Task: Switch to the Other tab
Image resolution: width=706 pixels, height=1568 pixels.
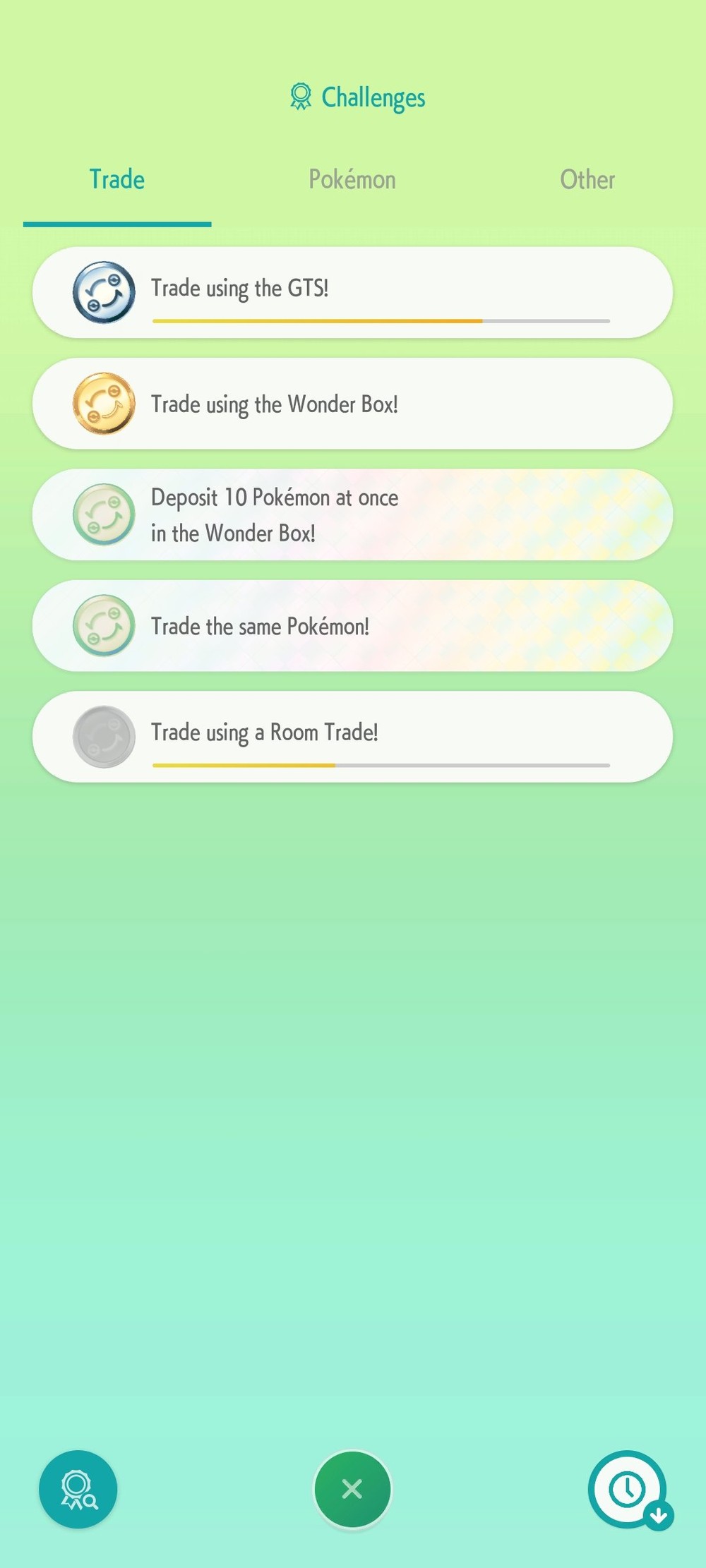Action: (x=587, y=180)
